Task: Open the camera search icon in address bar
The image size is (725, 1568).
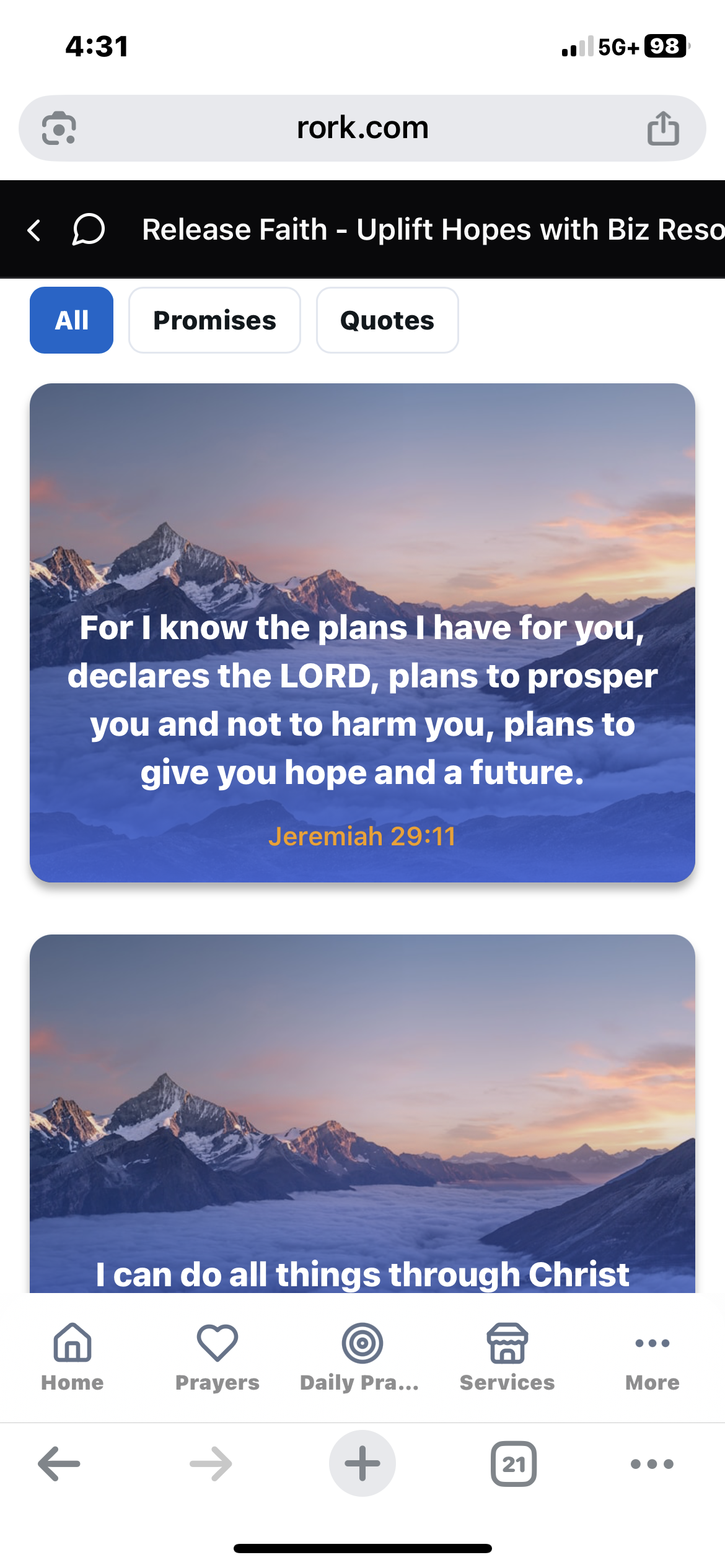Action: 59,128
